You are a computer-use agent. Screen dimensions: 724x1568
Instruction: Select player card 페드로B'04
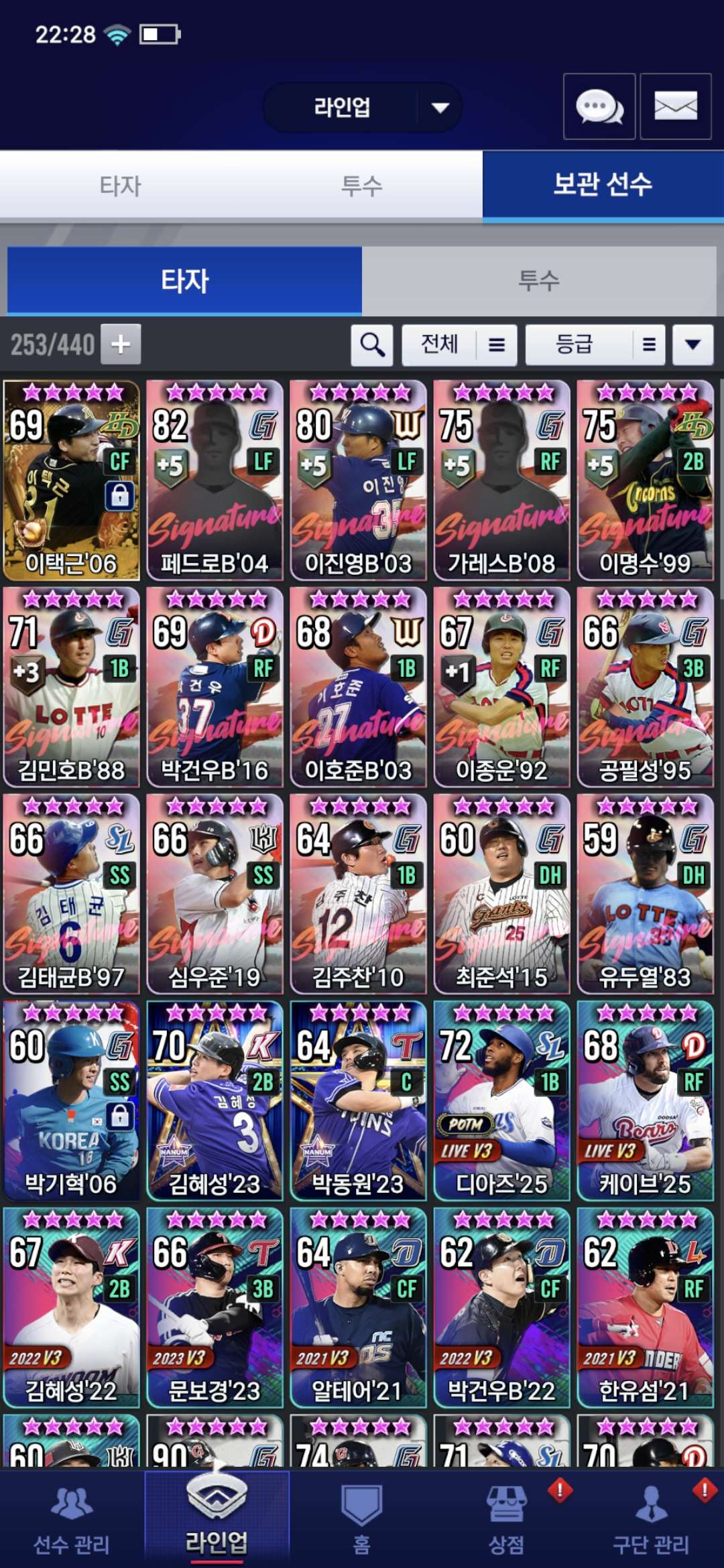215,480
